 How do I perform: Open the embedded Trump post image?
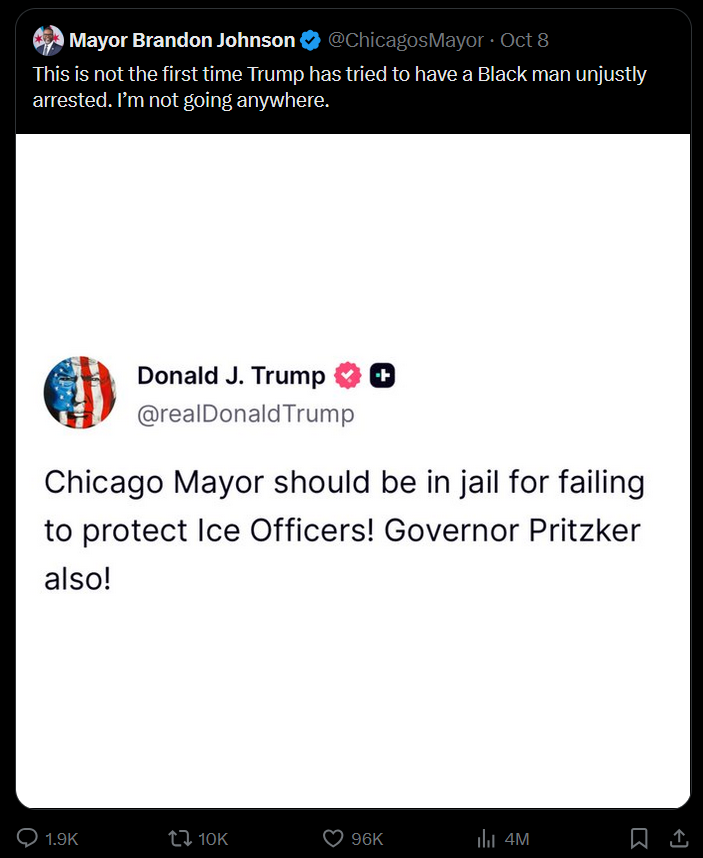[x=352, y=470]
